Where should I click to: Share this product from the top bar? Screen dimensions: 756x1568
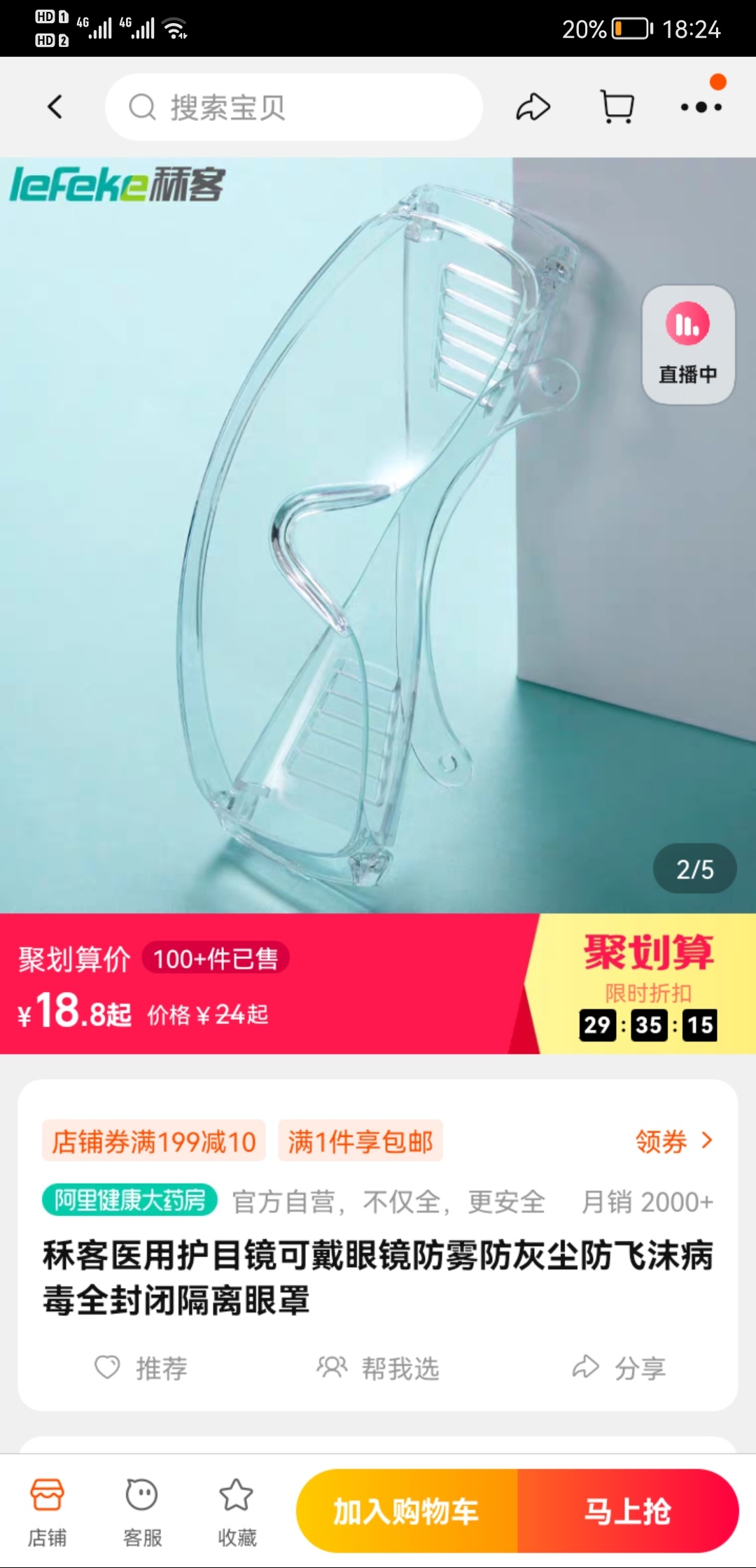(x=533, y=107)
